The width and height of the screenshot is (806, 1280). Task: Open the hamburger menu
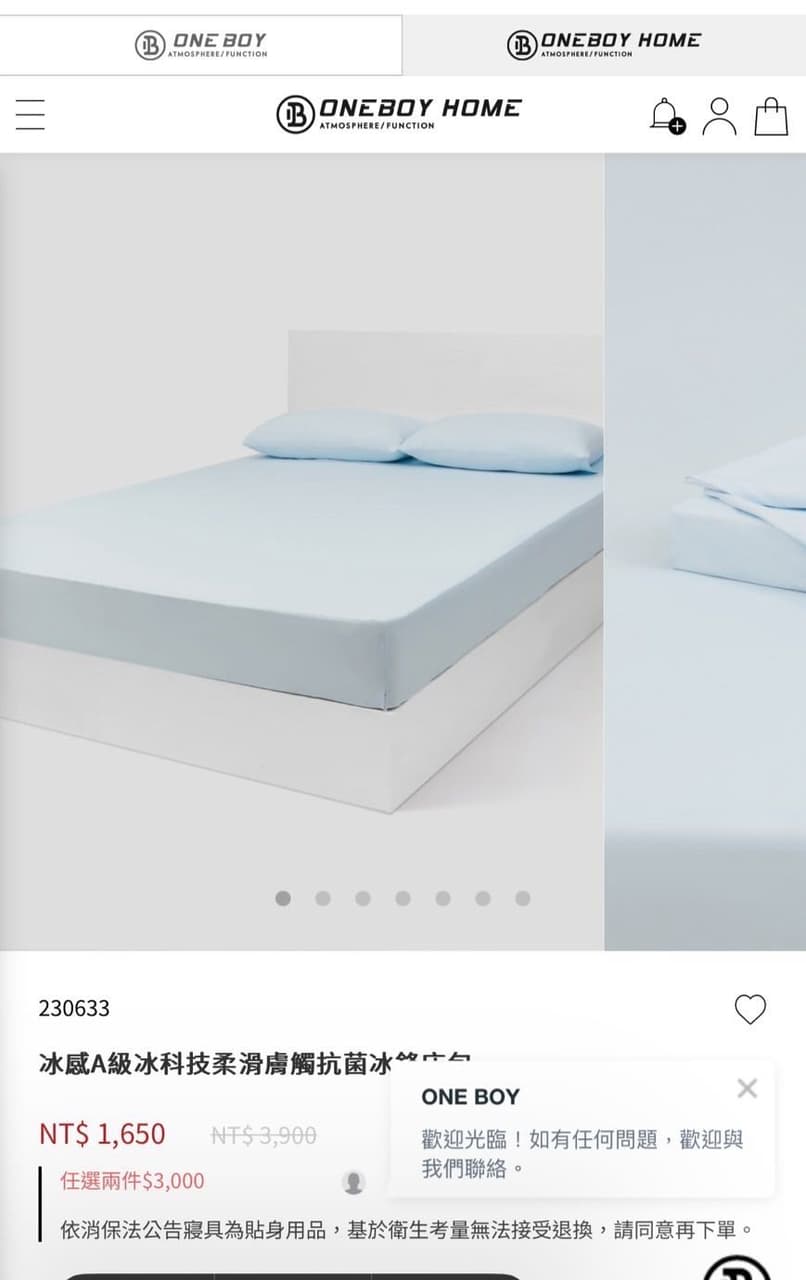[x=30, y=114]
